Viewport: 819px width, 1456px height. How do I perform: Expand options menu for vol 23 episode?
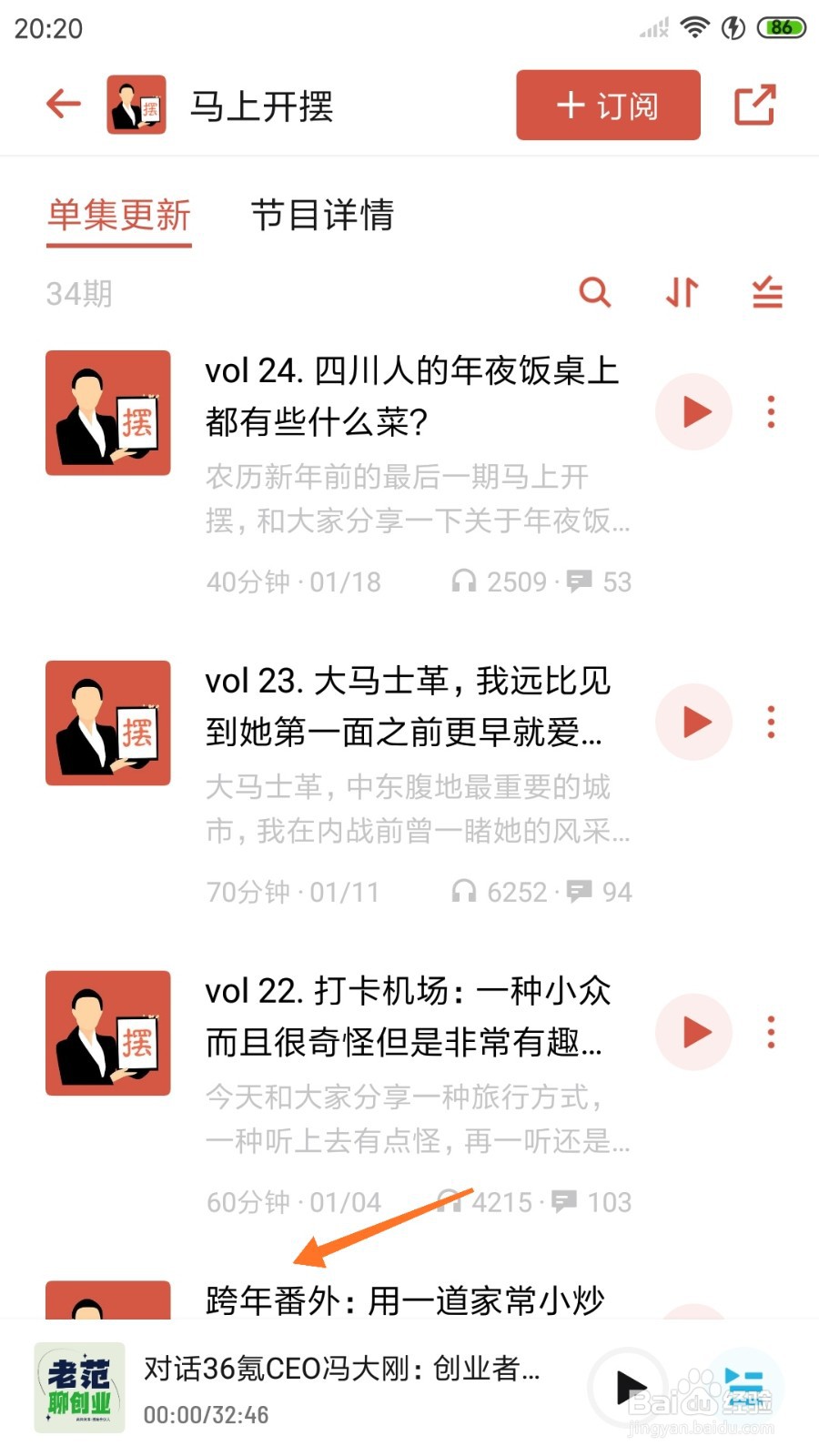click(771, 722)
